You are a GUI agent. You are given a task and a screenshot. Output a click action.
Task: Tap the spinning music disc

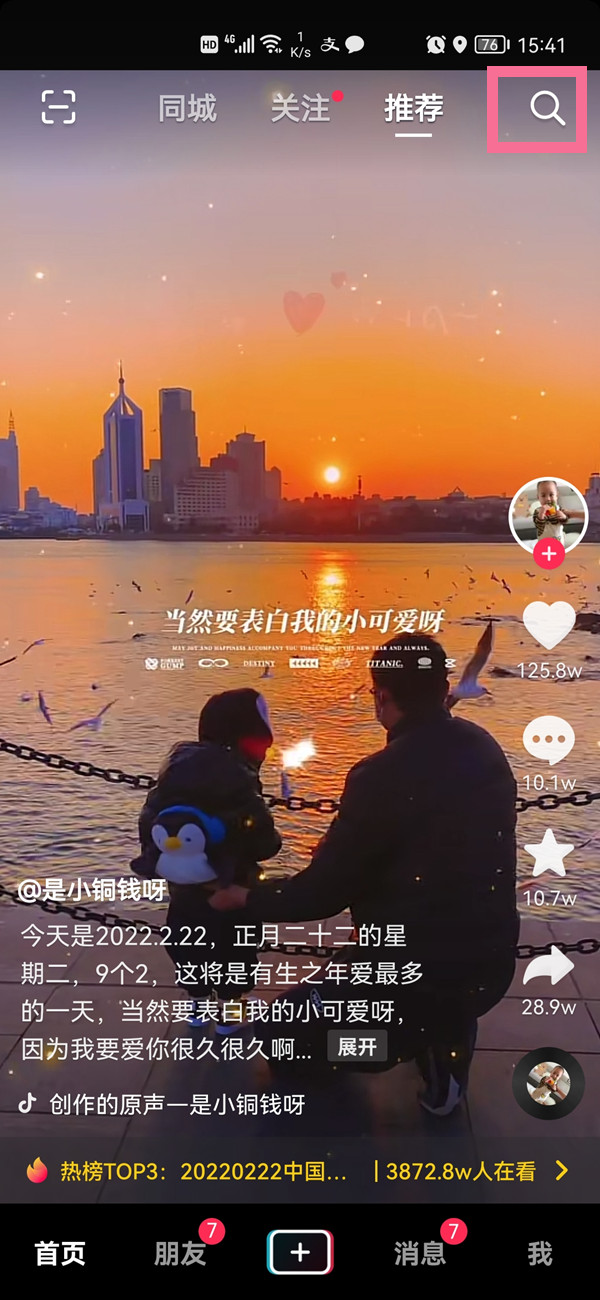tap(548, 1083)
